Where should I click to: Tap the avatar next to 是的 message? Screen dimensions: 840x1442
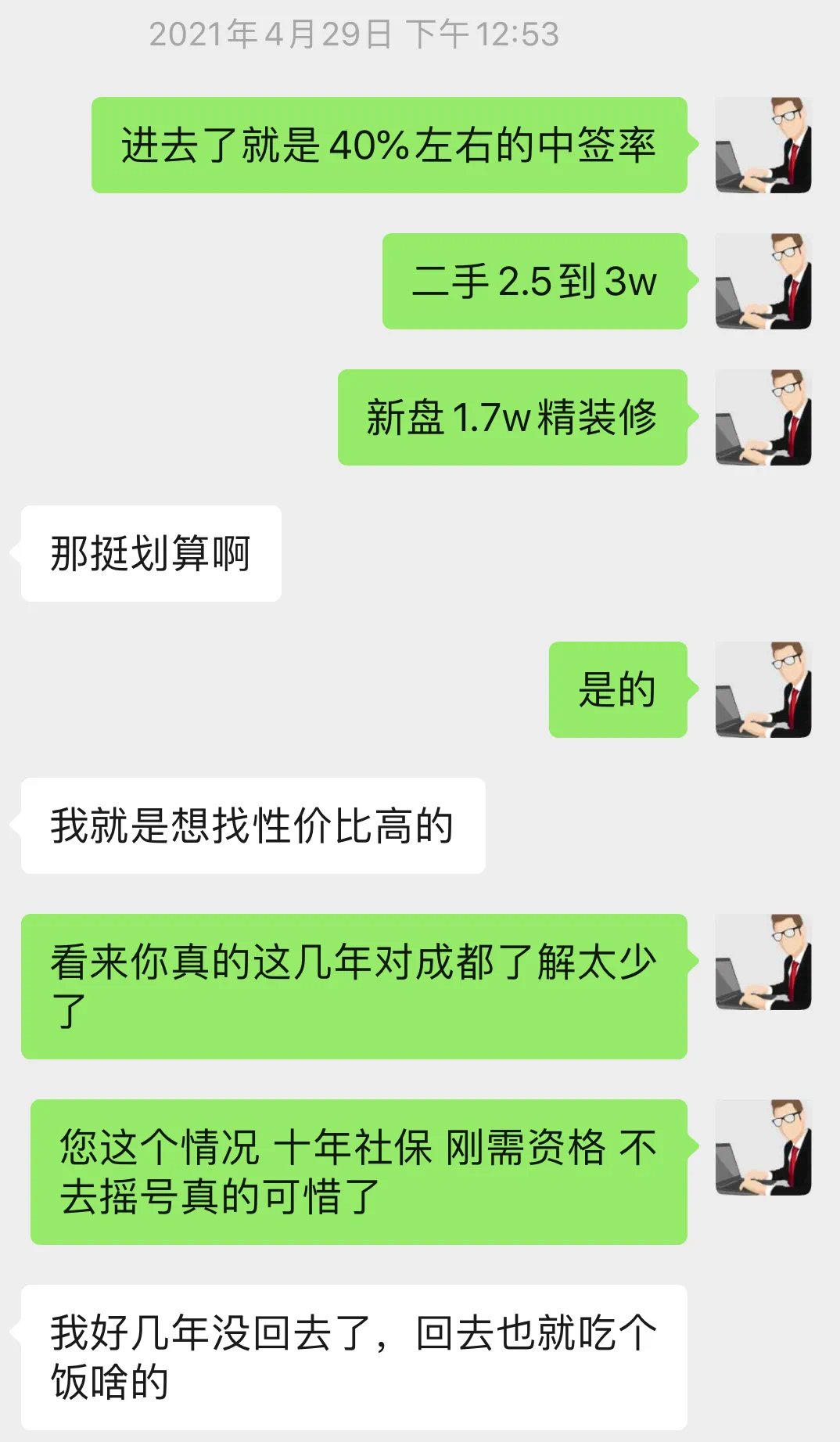click(763, 690)
